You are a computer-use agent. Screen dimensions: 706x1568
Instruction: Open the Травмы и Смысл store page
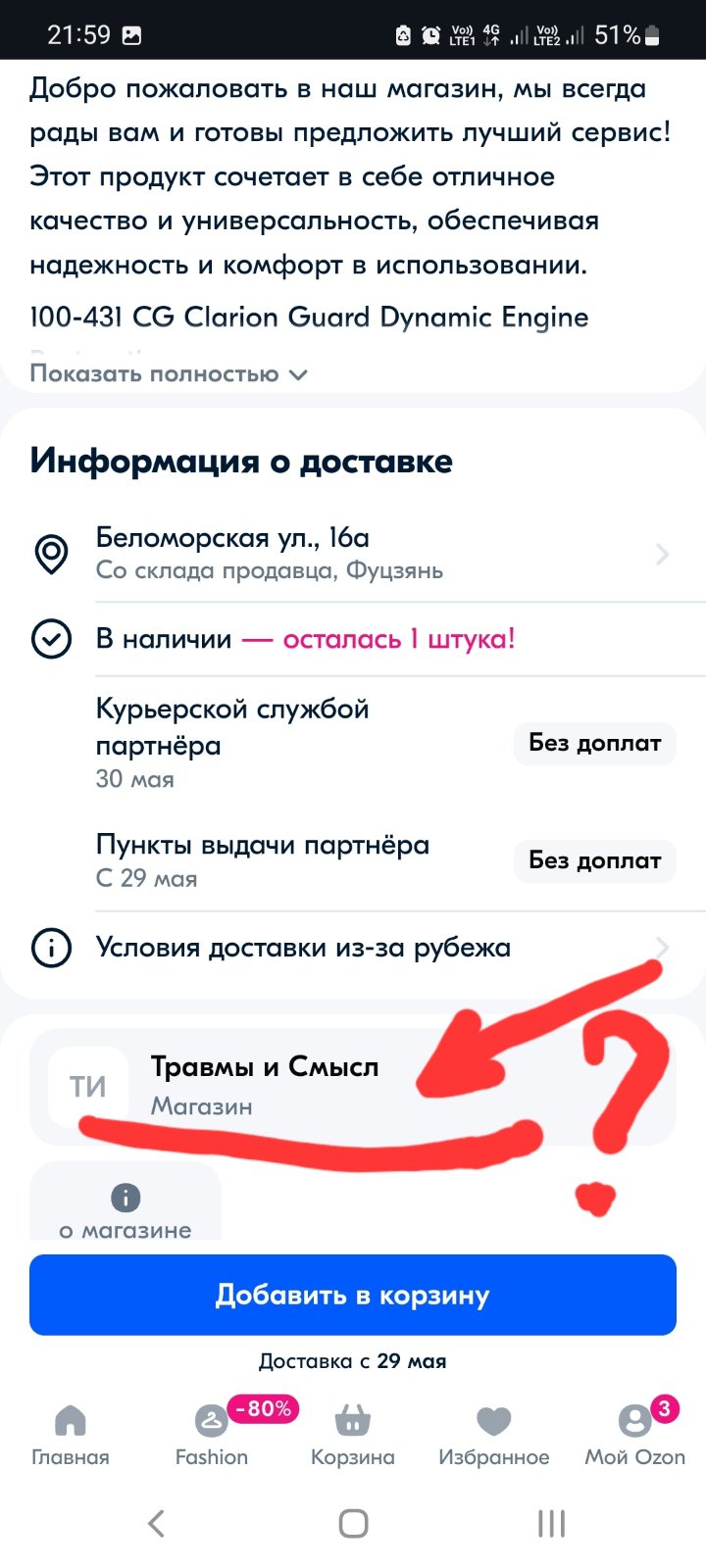[x=353, y=1086]
